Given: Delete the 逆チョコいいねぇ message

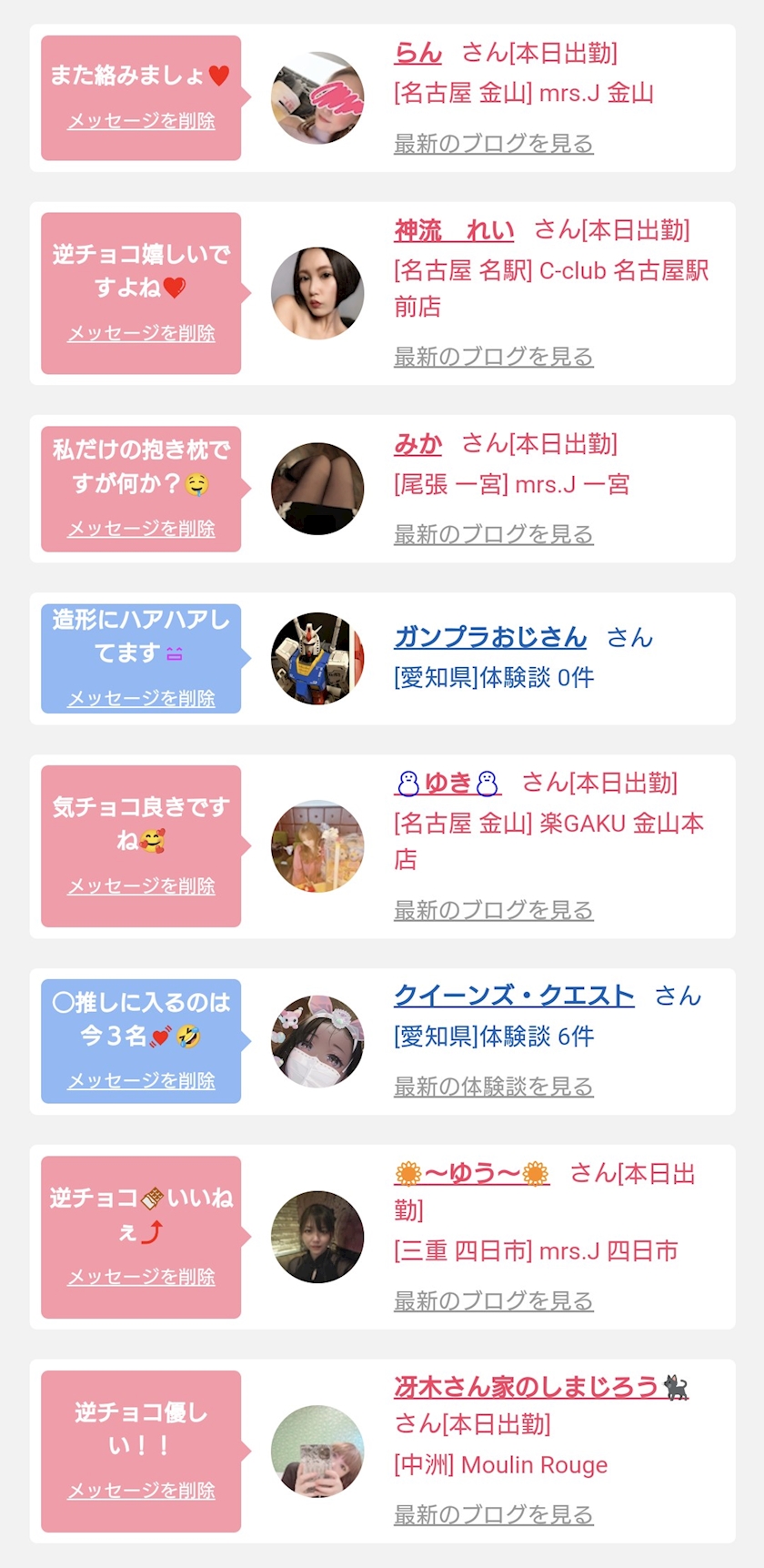Looking at the screenshot, I should [x=141, y=1278].
